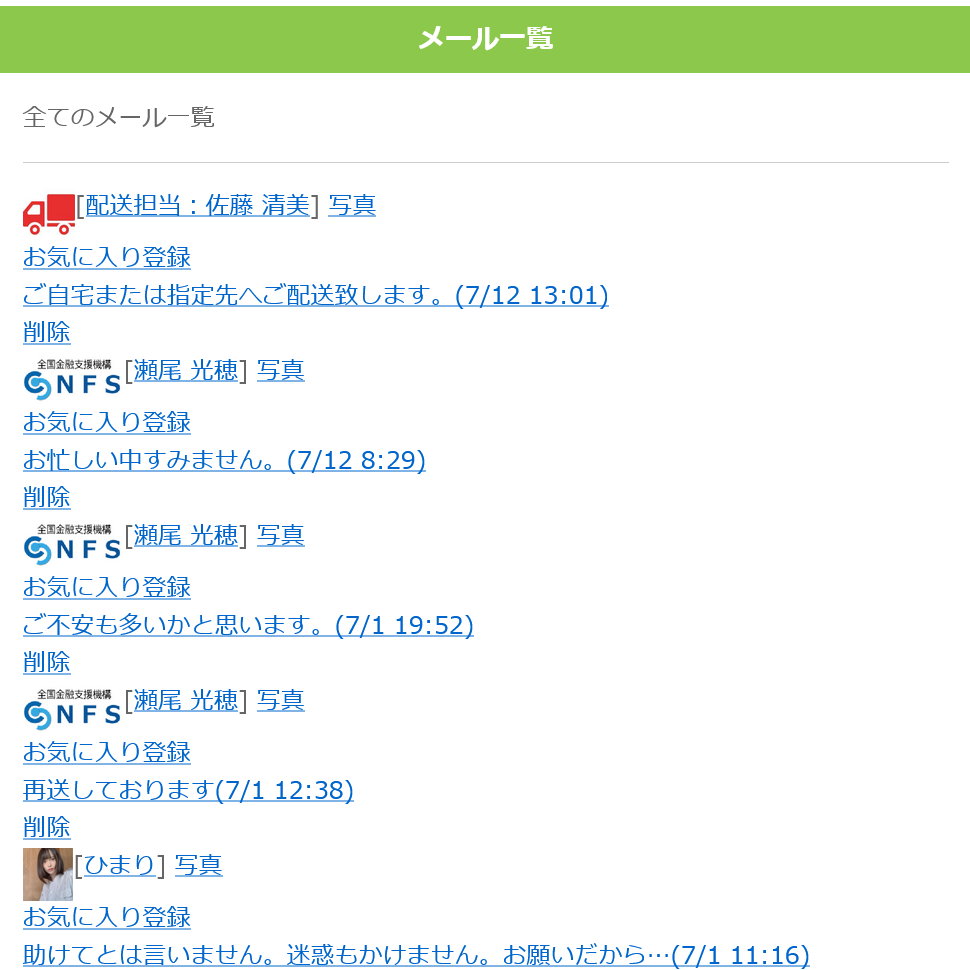Tap ひまり's profile picture thumbnail
The image size is (970, 970).
47,874
